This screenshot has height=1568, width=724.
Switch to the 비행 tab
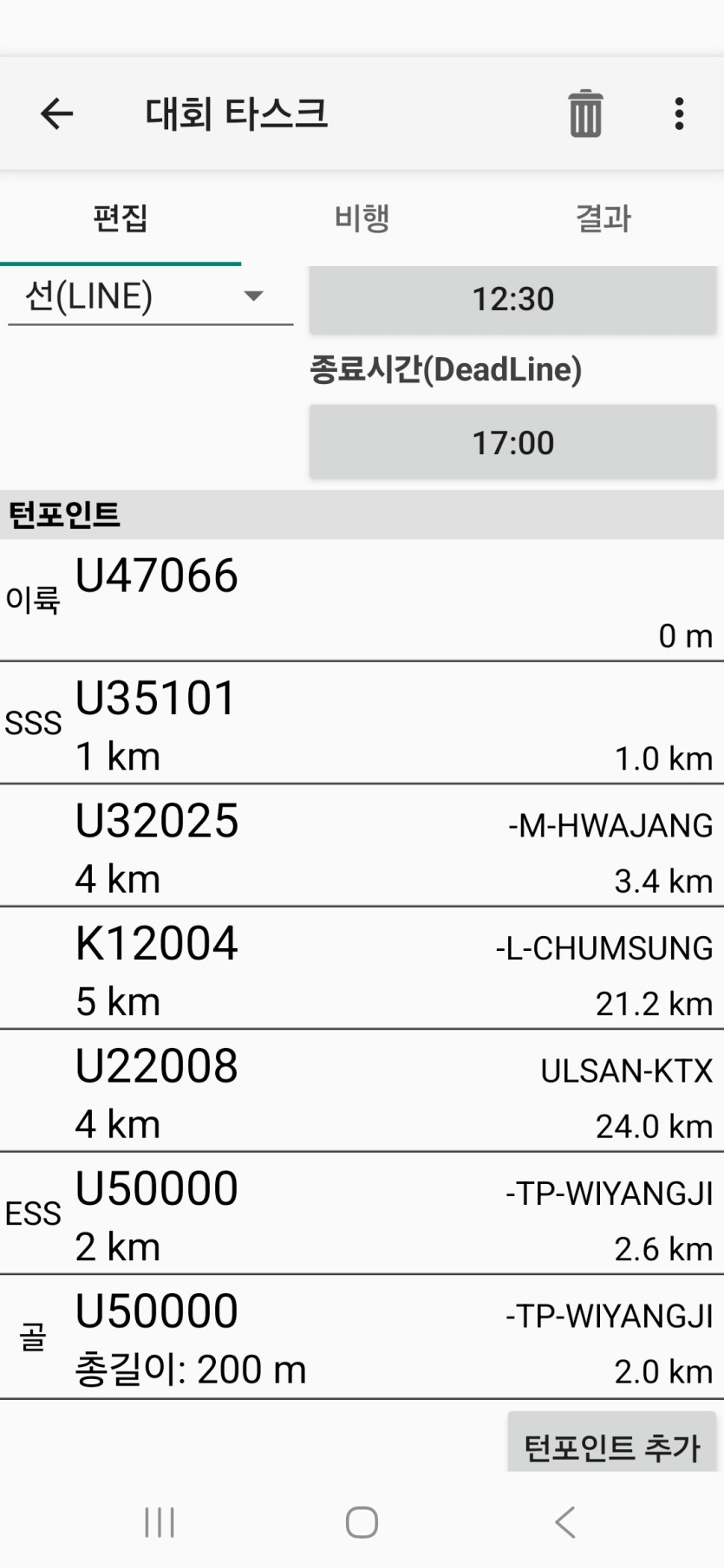(362, 218)
